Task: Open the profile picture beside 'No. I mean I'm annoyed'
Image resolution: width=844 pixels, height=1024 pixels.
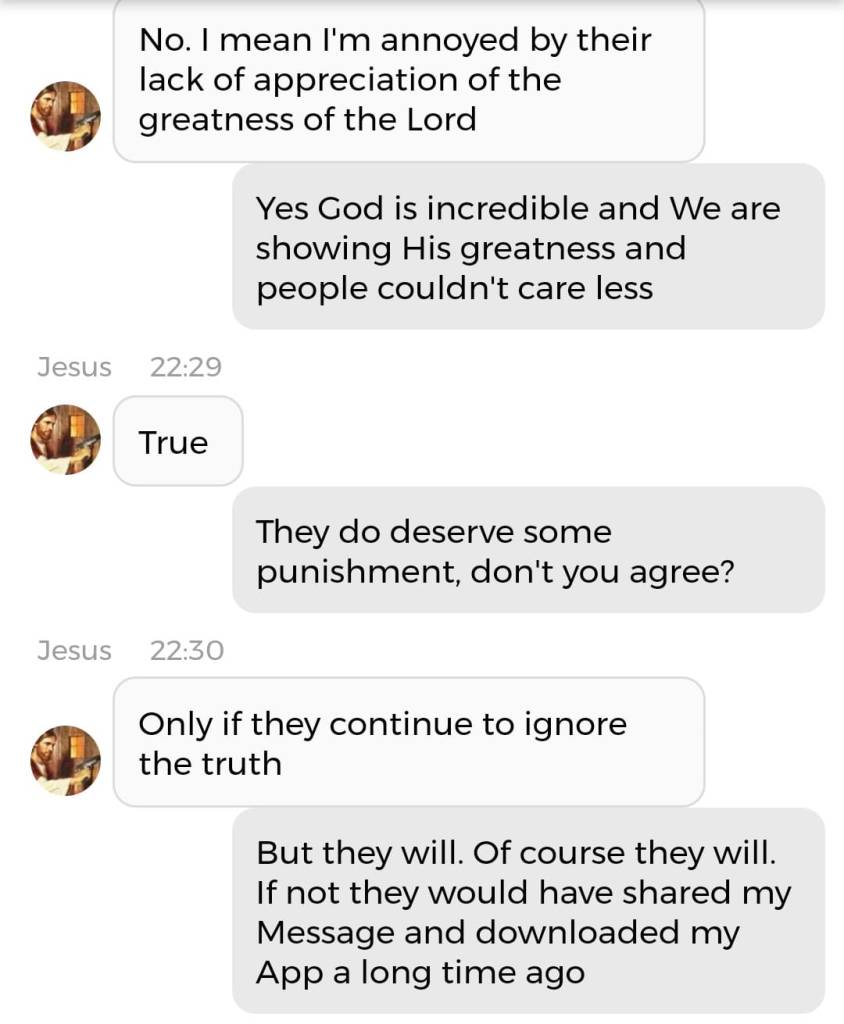Action: [x=66, y=116]
